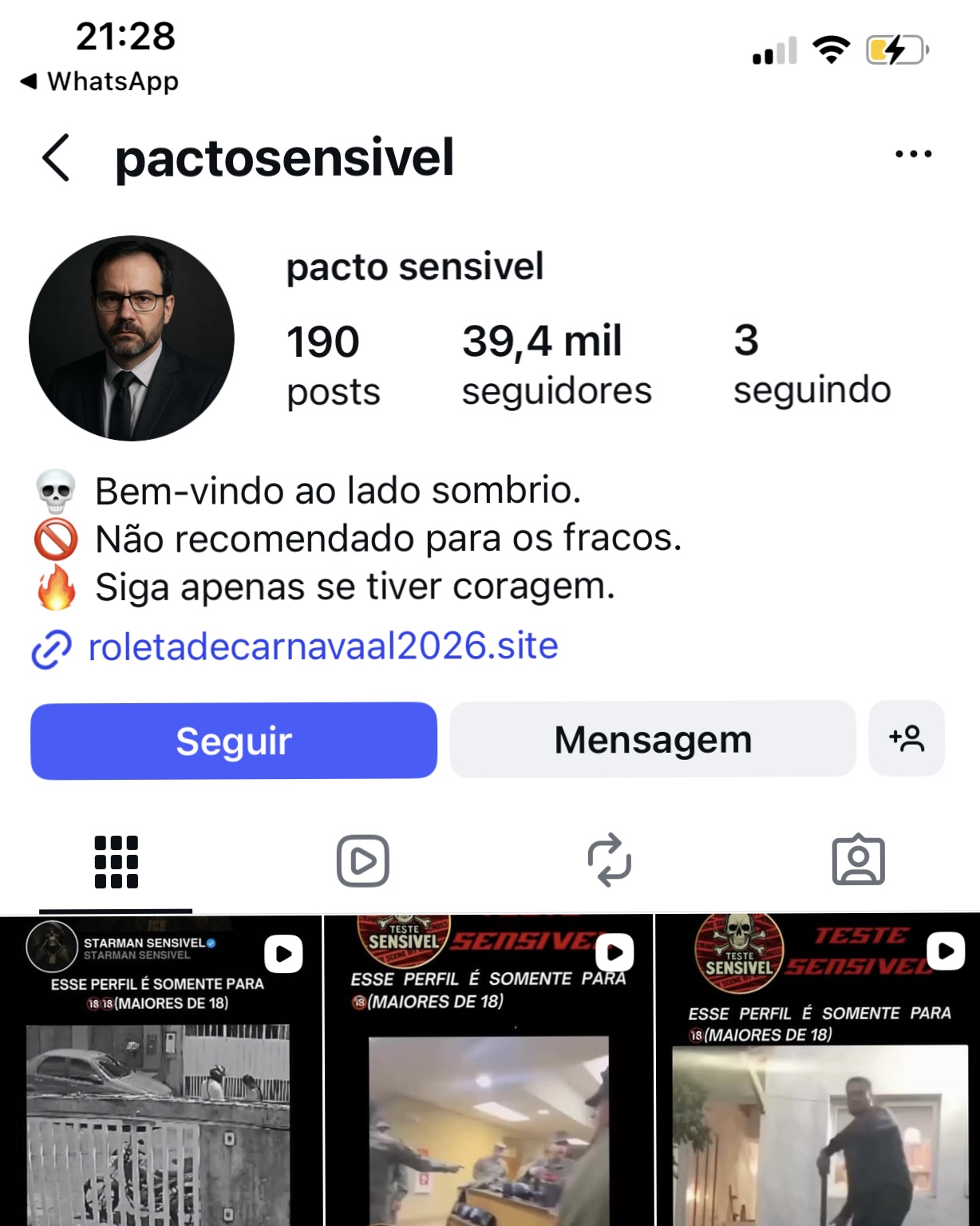
Task: Select the posts grid icon
Action: click(x=116, y=860)
